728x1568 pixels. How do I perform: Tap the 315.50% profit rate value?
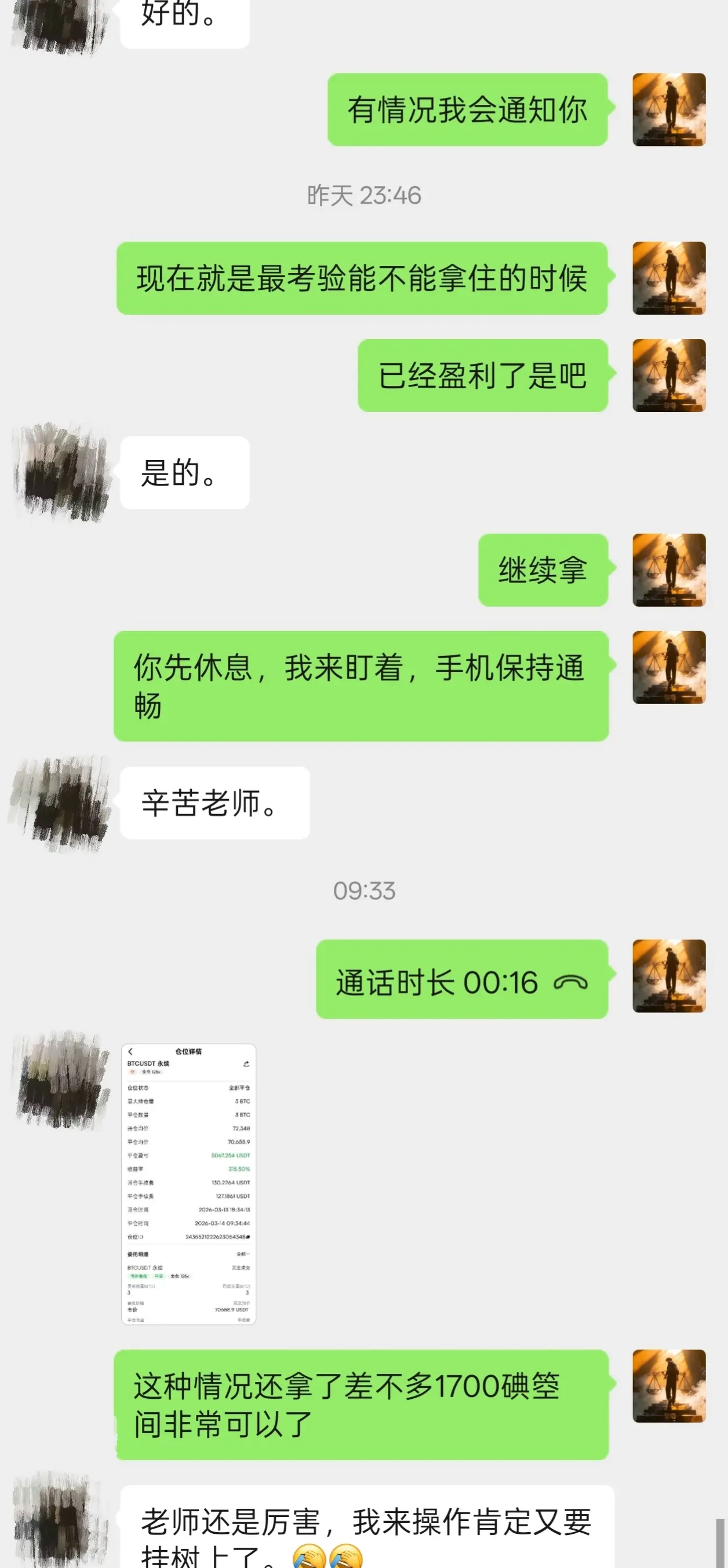pos(239,1170)
